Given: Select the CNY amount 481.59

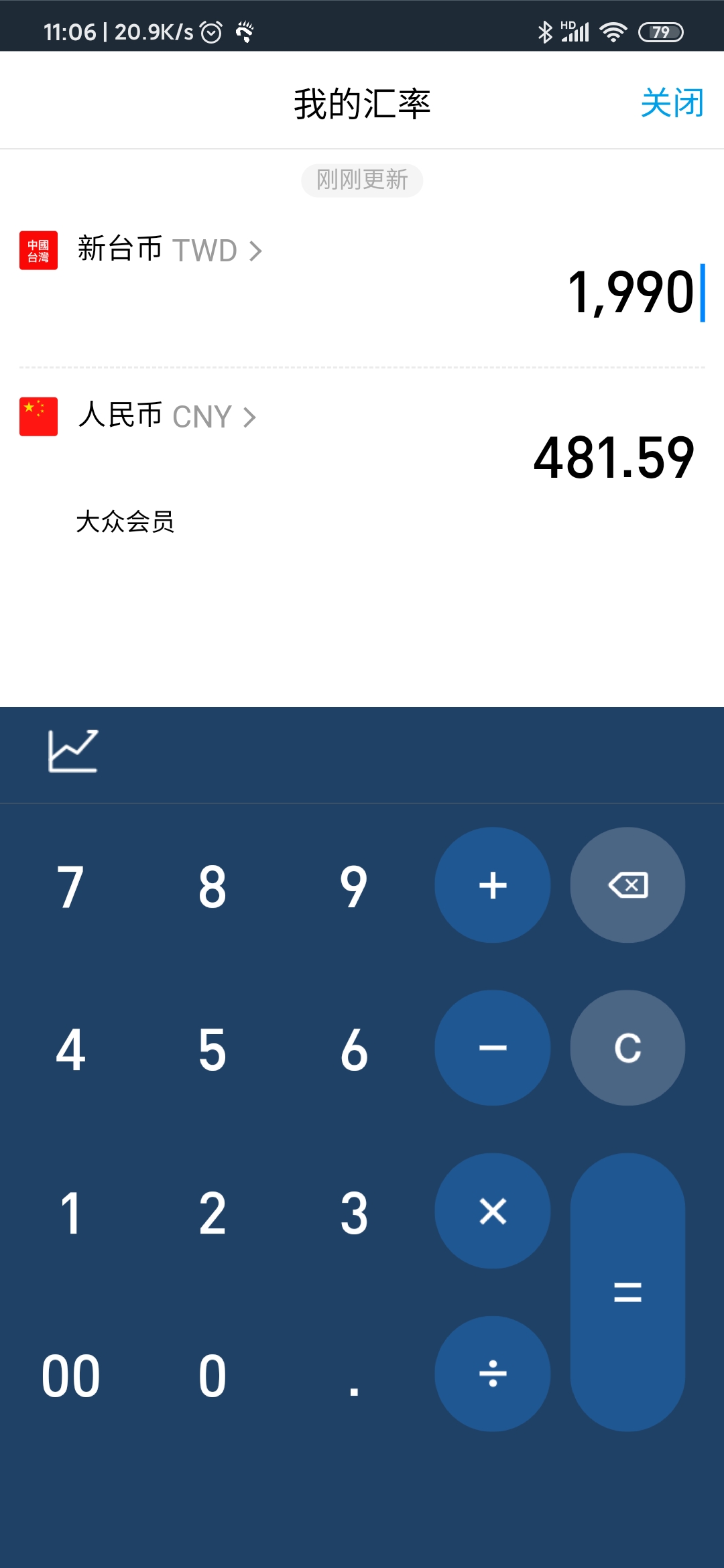Looking at the screenshot, I should (x=613, y=458).
